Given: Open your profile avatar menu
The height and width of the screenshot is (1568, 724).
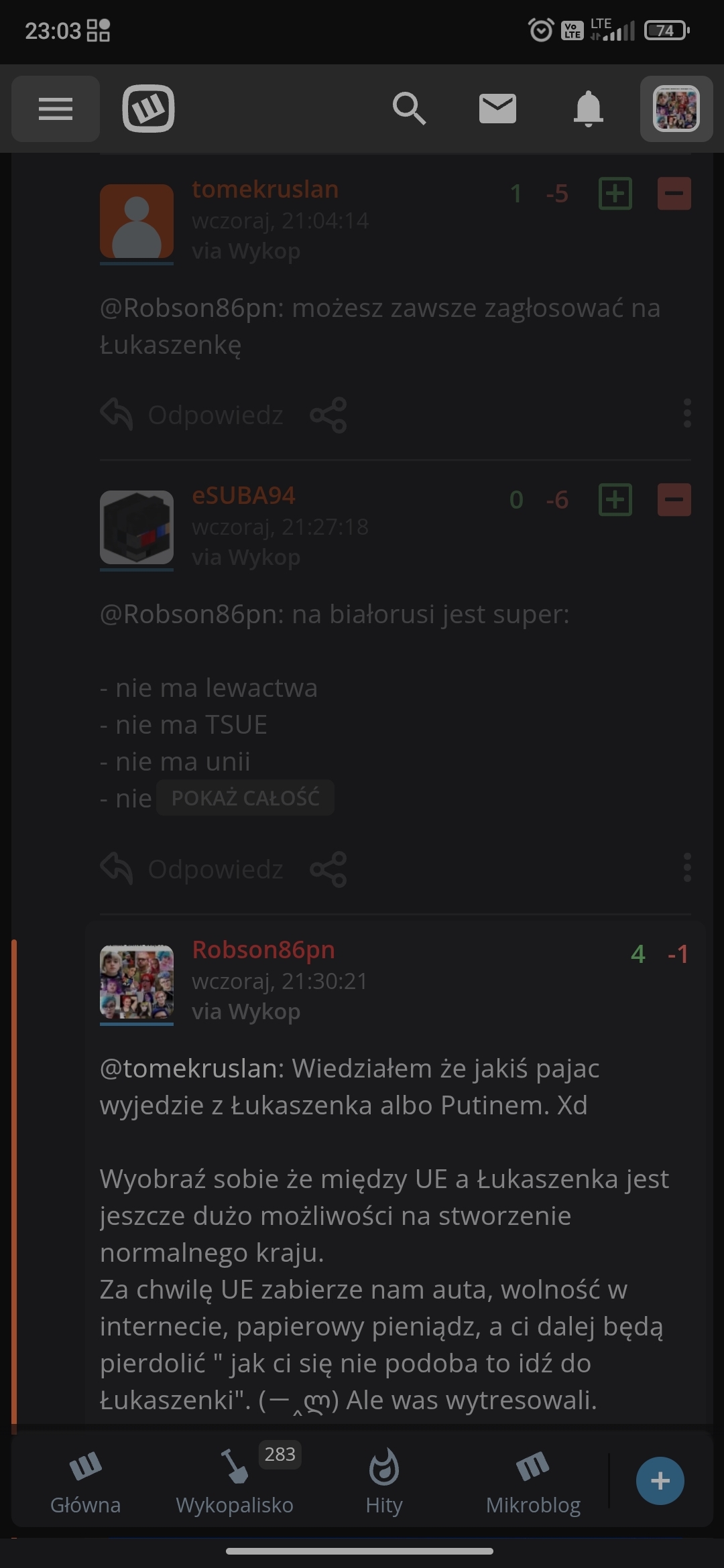Looking at the screenshot, I should 676,109.
